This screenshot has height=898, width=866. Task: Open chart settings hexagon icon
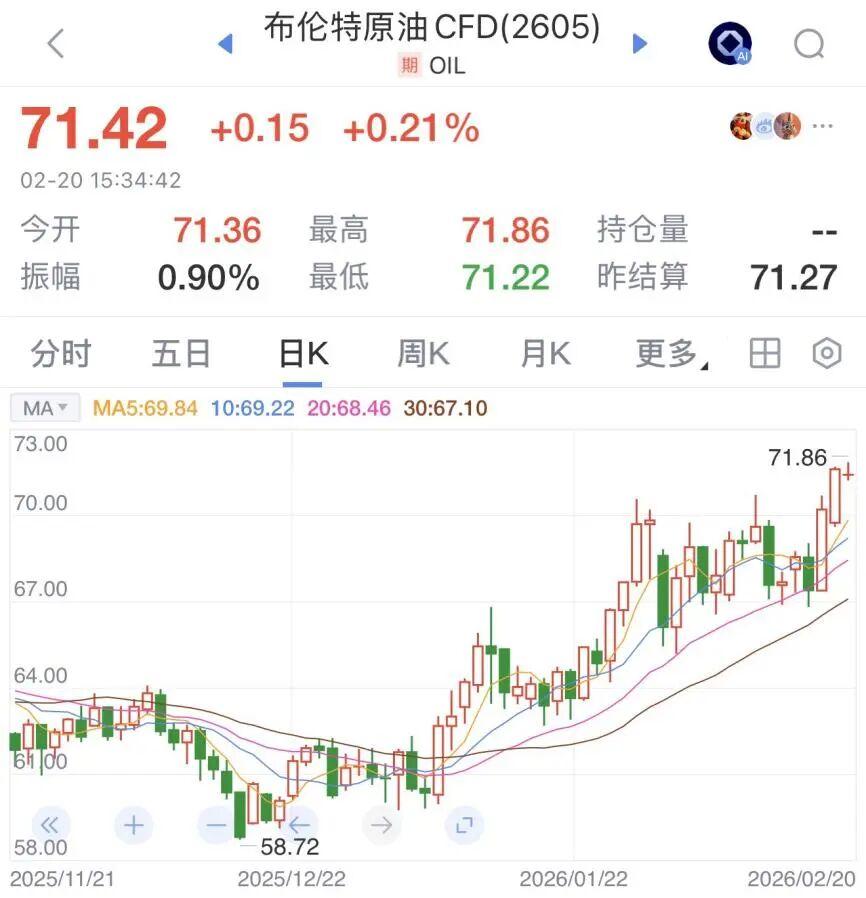click(827, 353)
